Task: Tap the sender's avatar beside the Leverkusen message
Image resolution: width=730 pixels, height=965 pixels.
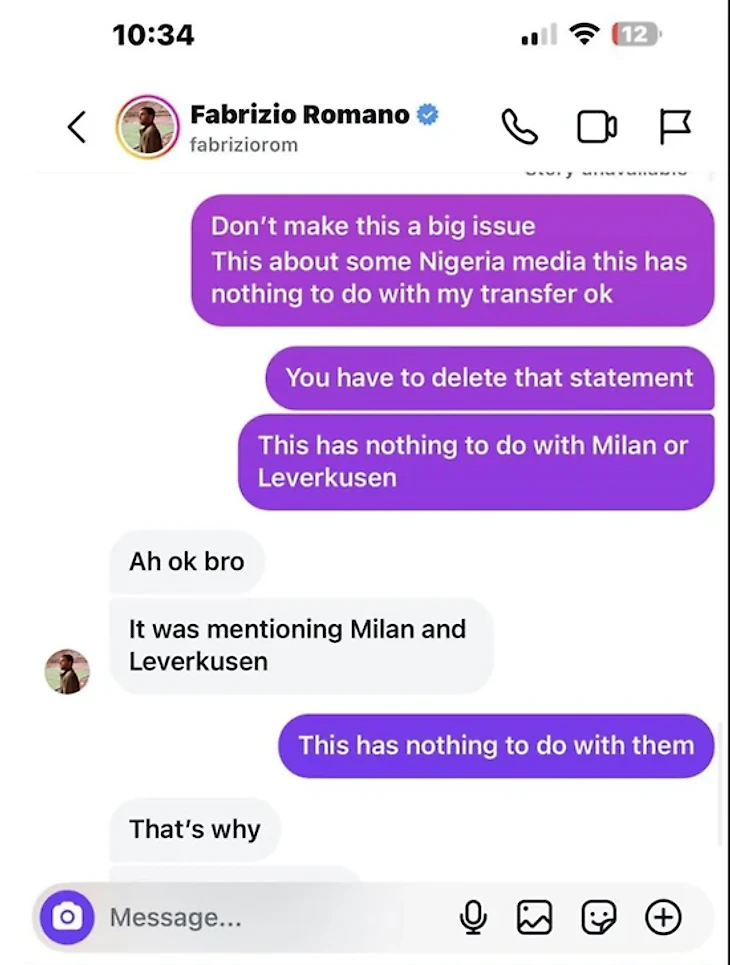Action: (67, 671)
